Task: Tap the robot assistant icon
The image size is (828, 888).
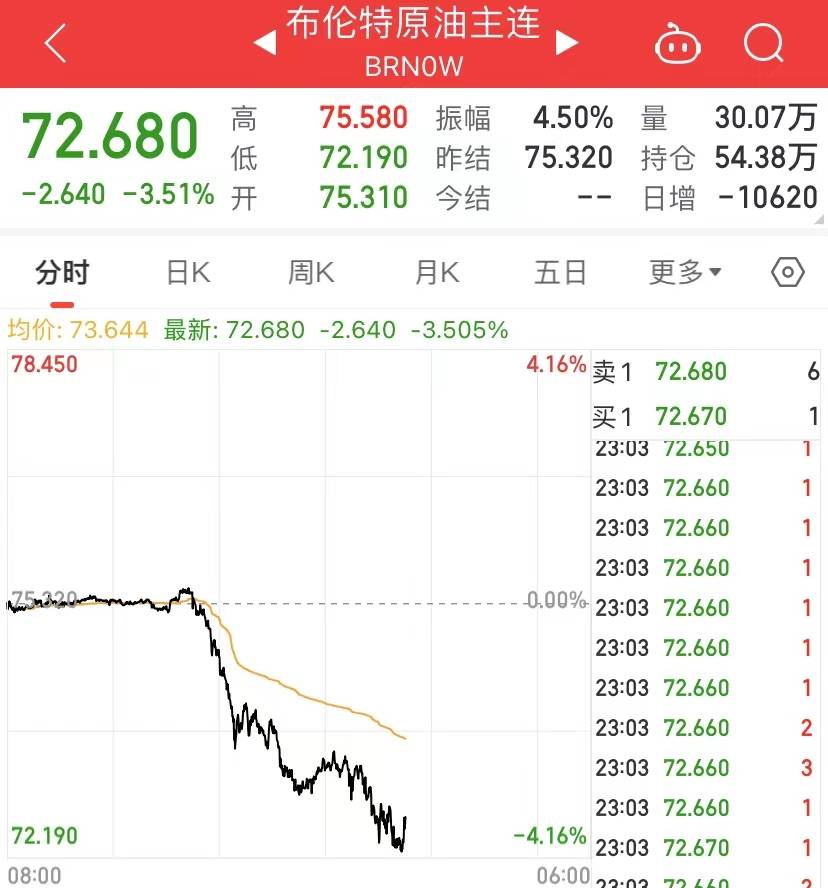Action: [x=677, y=44]
